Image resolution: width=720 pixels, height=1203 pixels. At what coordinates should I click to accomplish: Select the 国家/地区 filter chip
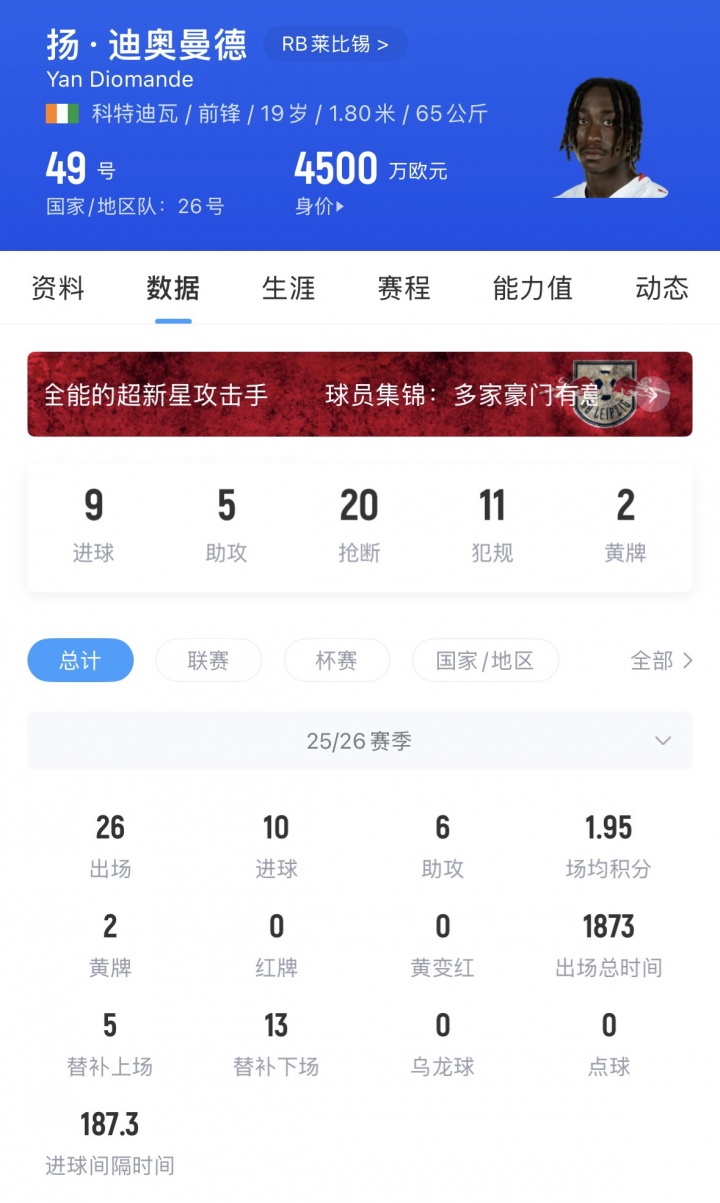click(x=485, y=661)
